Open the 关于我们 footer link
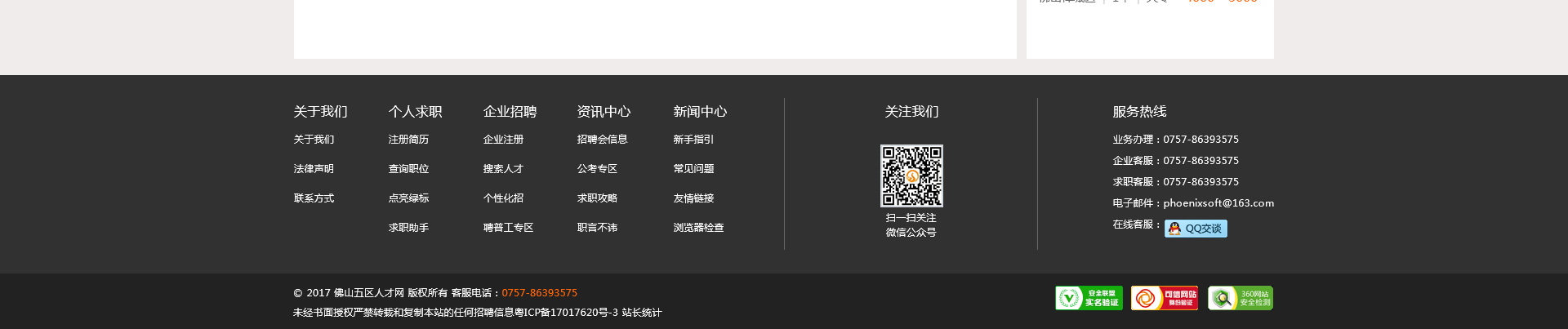The width and height of the screenshot is (1568, 329). 314,140
